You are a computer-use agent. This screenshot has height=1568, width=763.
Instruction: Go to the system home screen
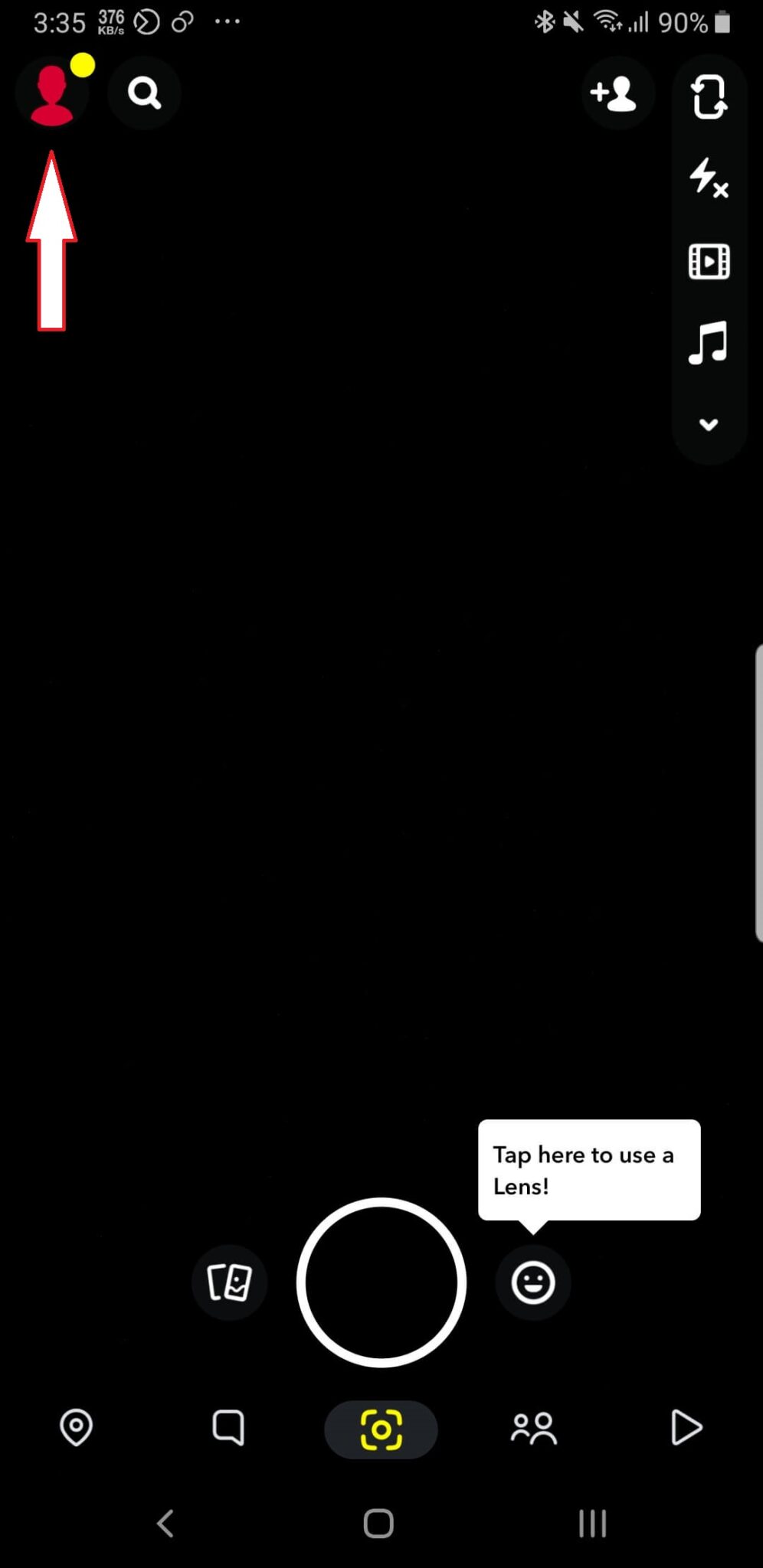pos(378,1524)
